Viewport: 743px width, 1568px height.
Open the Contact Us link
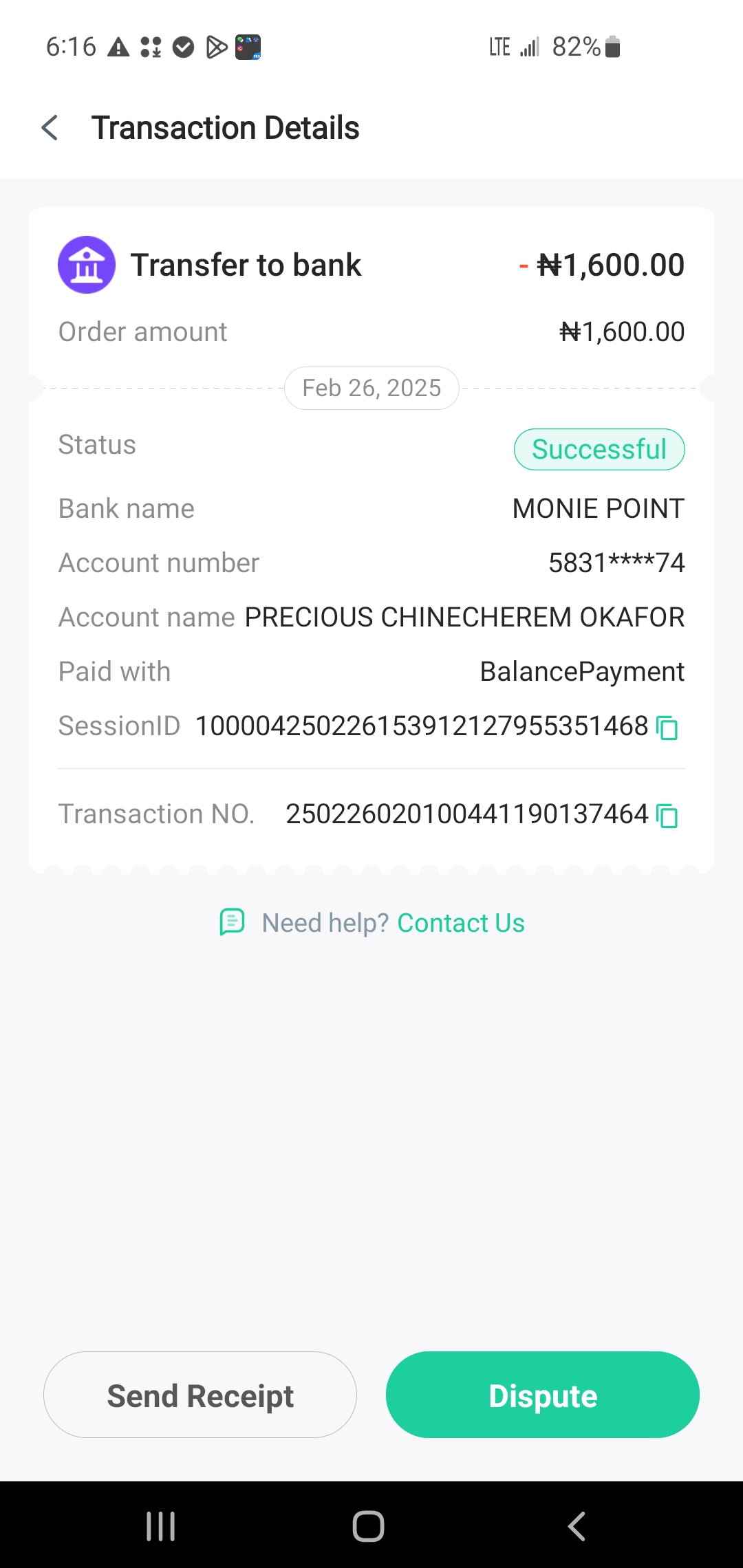point(460,923)
